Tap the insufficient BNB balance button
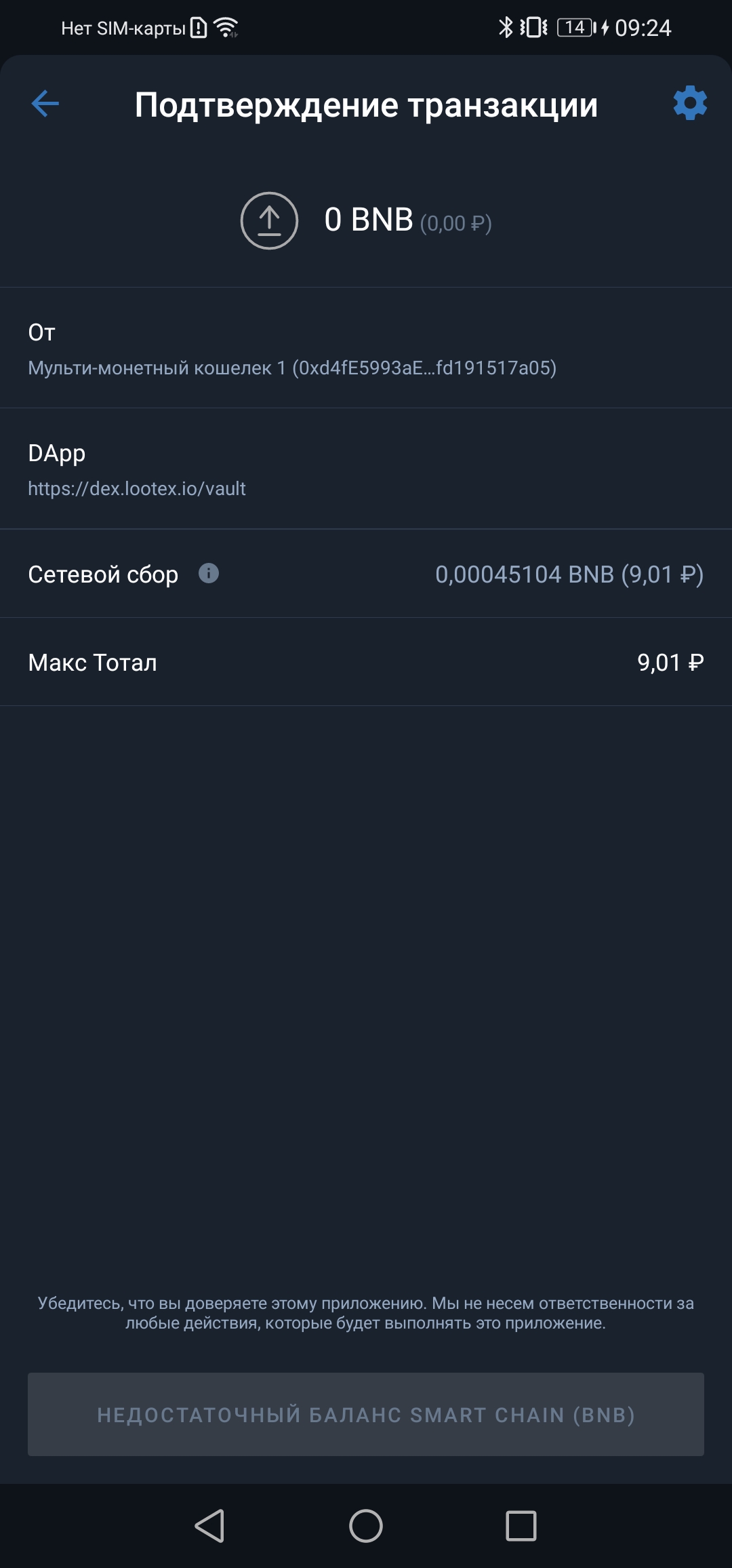Image resolution: width=732 pixels, height=1568 pixels. [366, 1414]
